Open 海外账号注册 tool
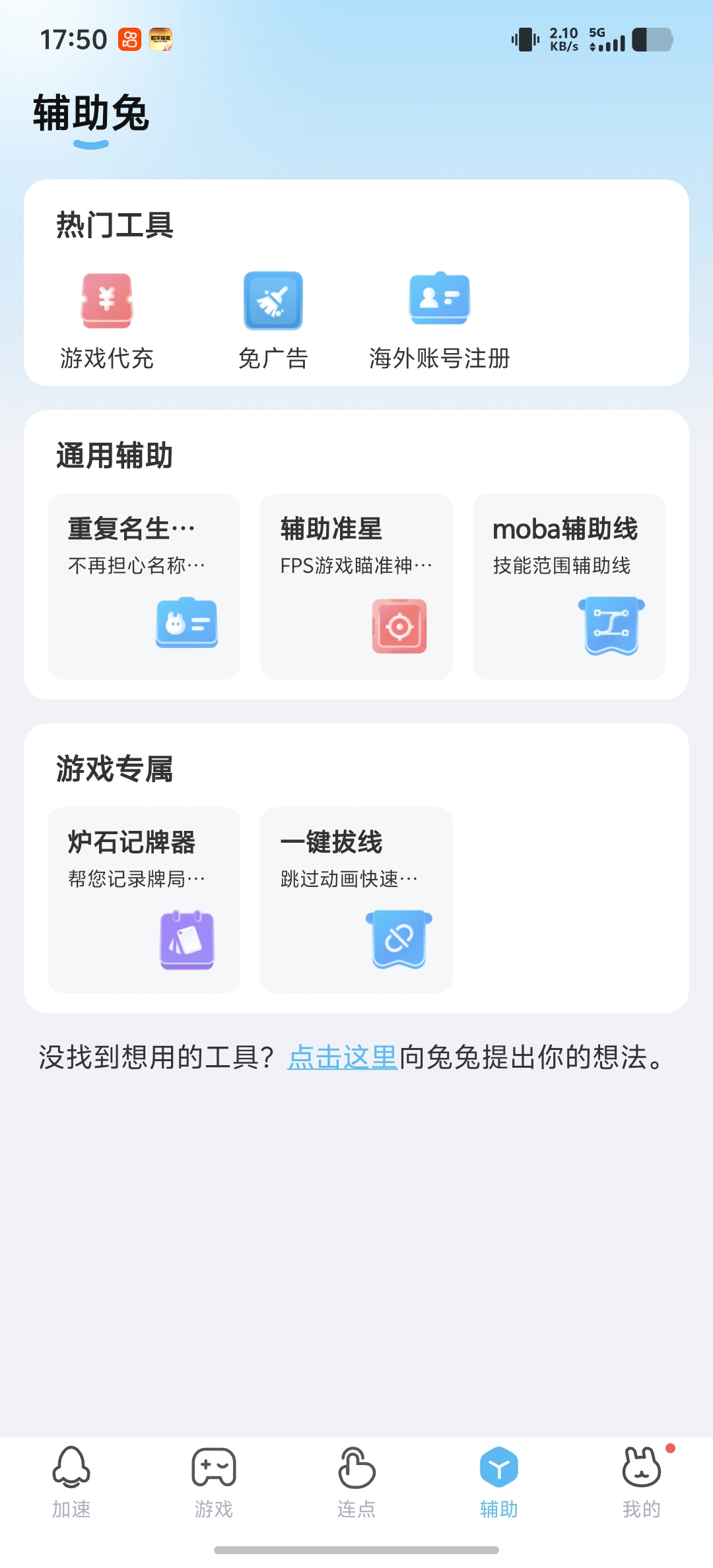This screenshot has width=713, height=1568. point(440,321)
